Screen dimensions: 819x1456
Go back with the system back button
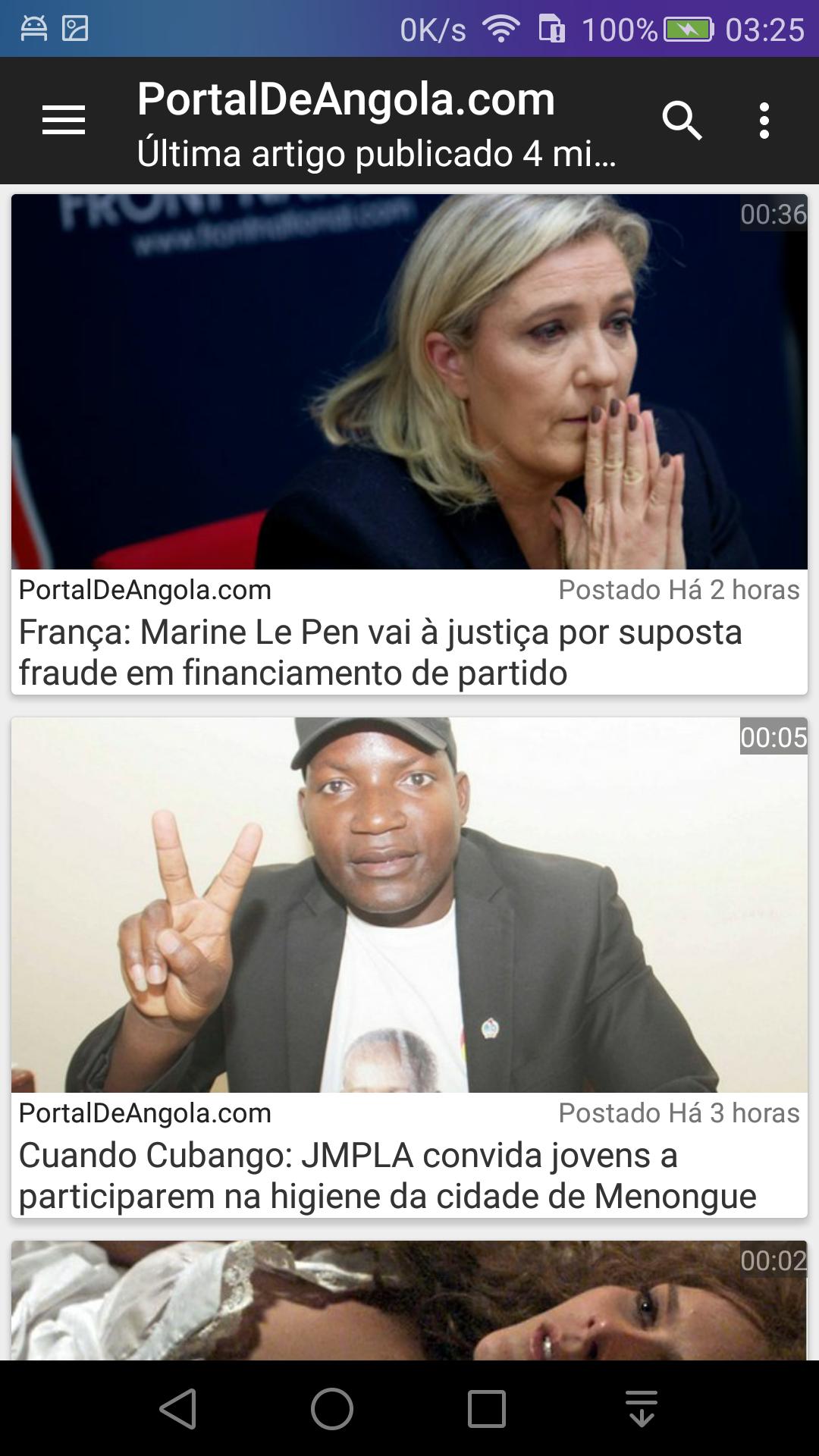(x=178, y=1409)
